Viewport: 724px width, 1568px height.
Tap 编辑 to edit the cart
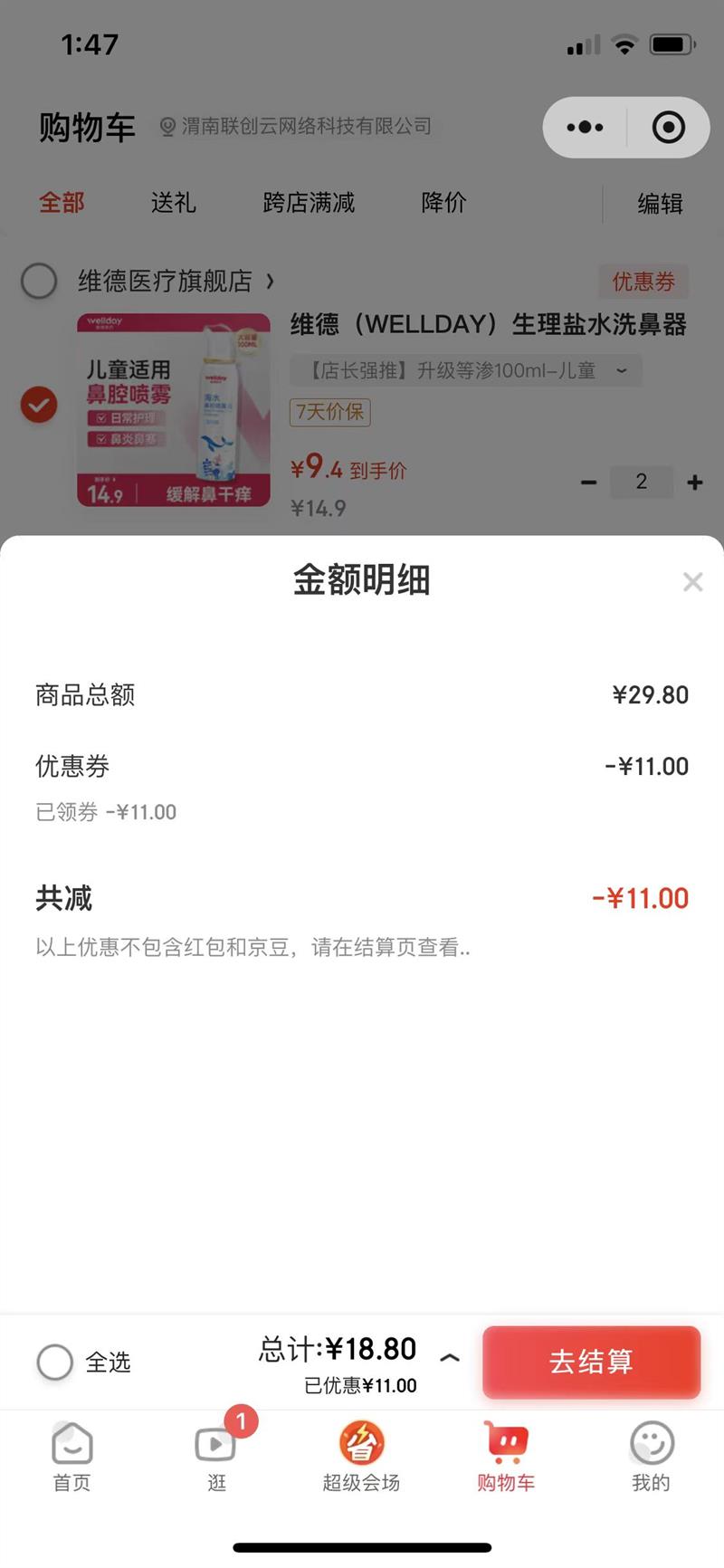[x=660, y=204]
